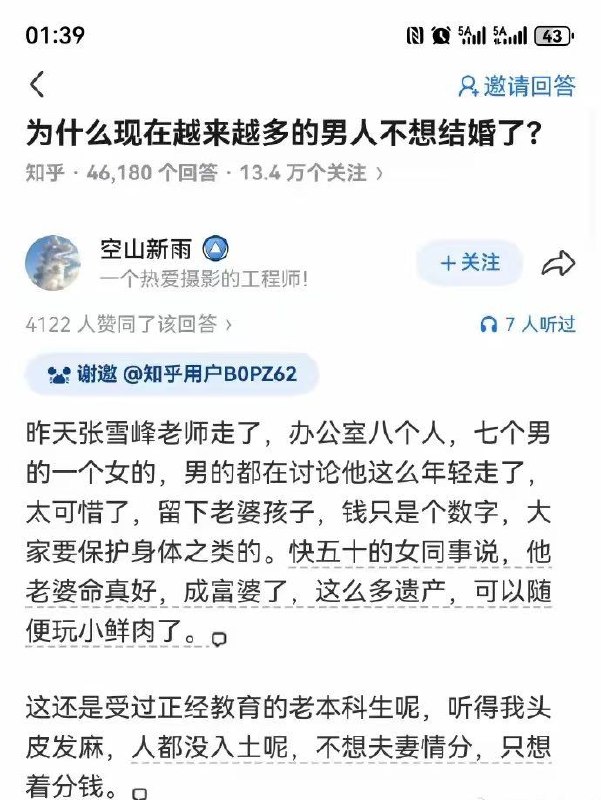
Task: Open the mentioned user 知乎用户B0PZ62
Action: coord(210,374)
